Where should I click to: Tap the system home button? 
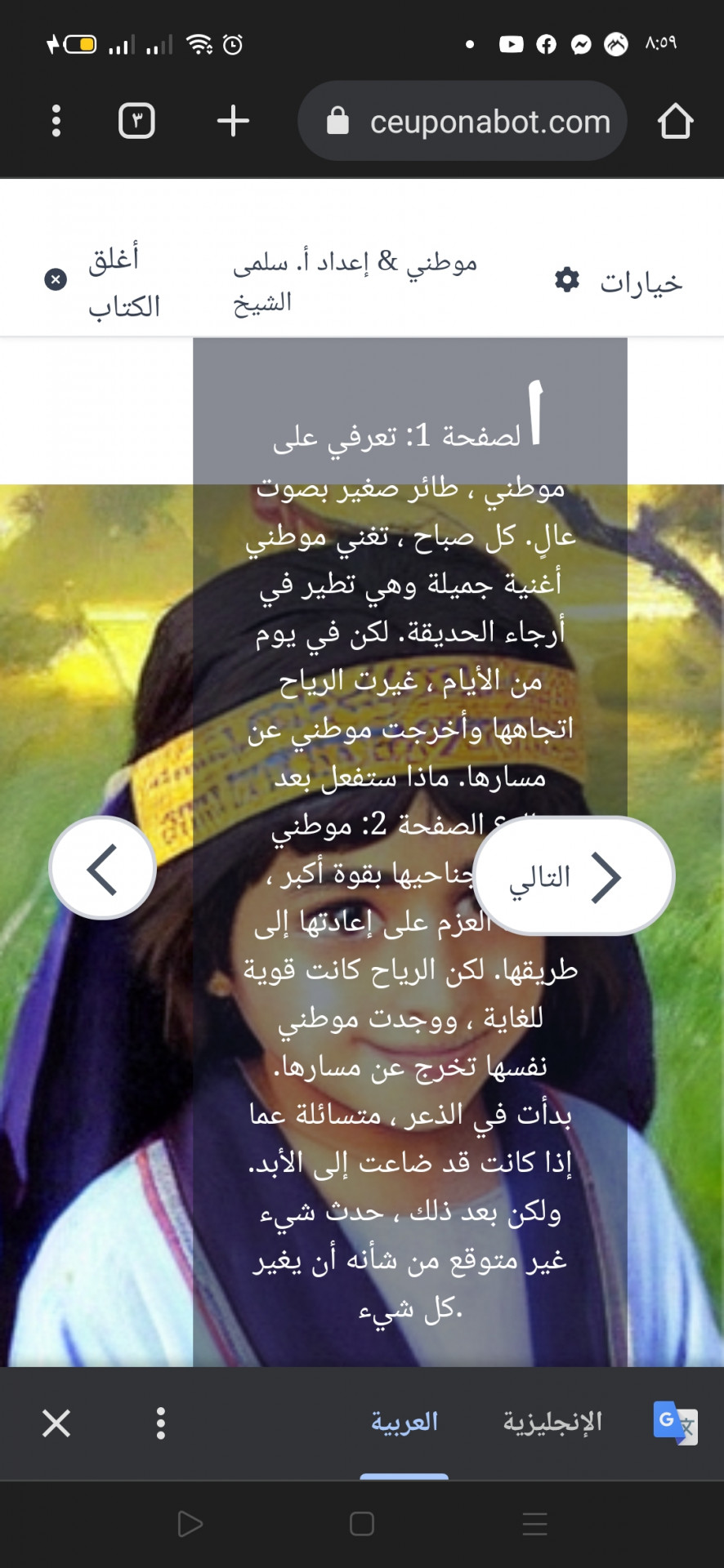361,1524
